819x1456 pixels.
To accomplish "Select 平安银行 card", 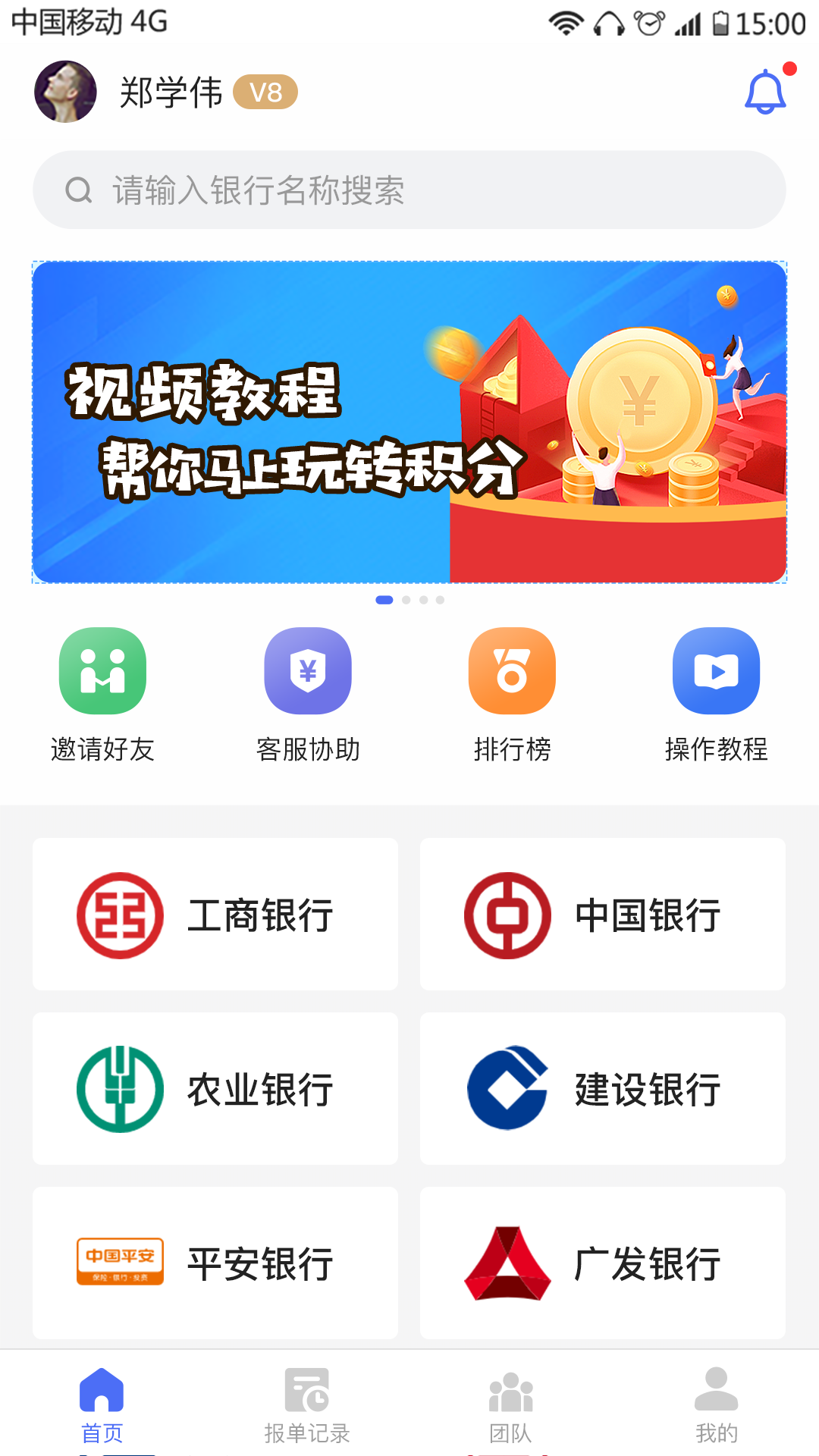I will tap(215, 1263).
